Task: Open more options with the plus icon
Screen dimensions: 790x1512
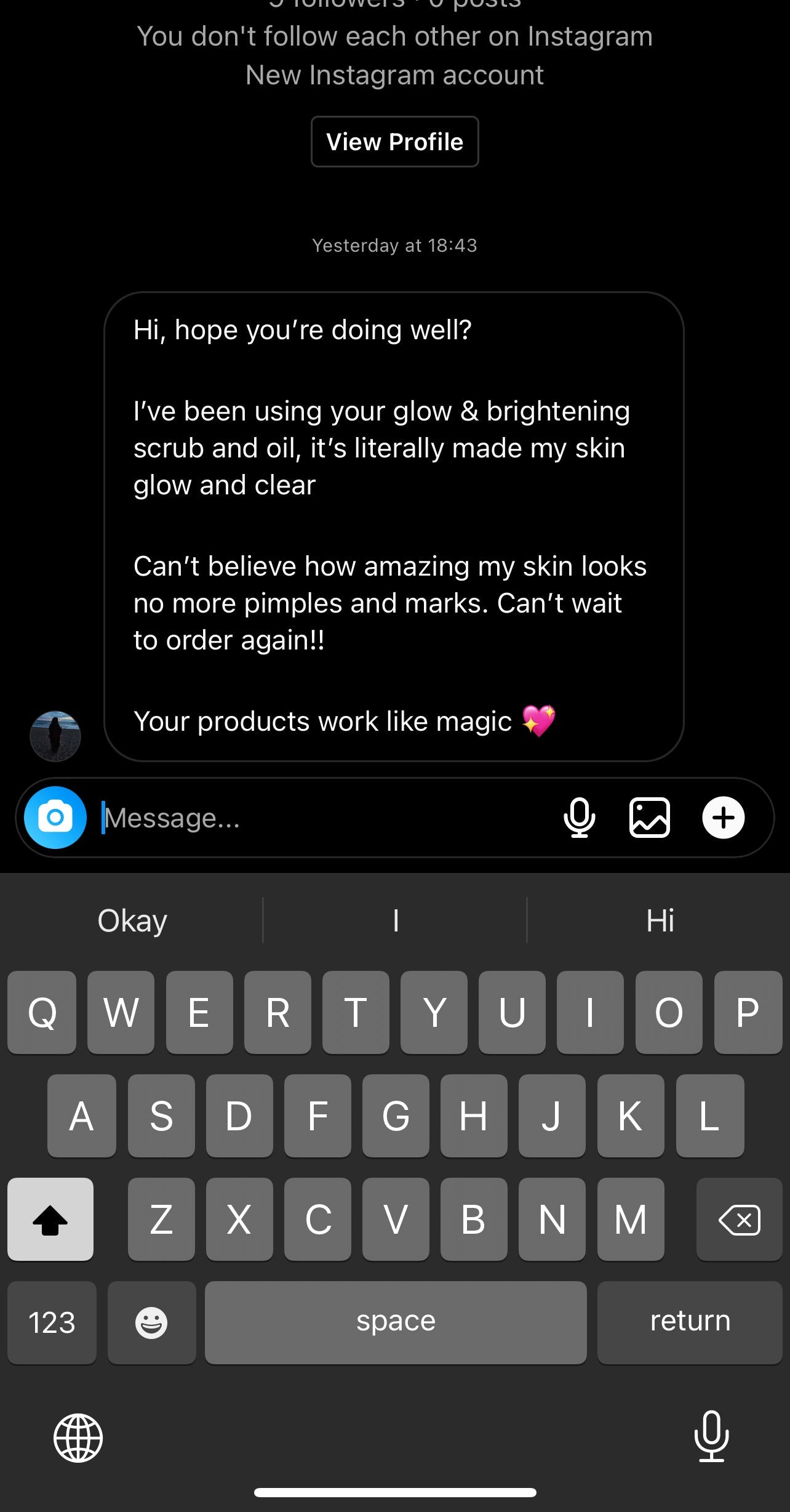Action: pos(724,818)
